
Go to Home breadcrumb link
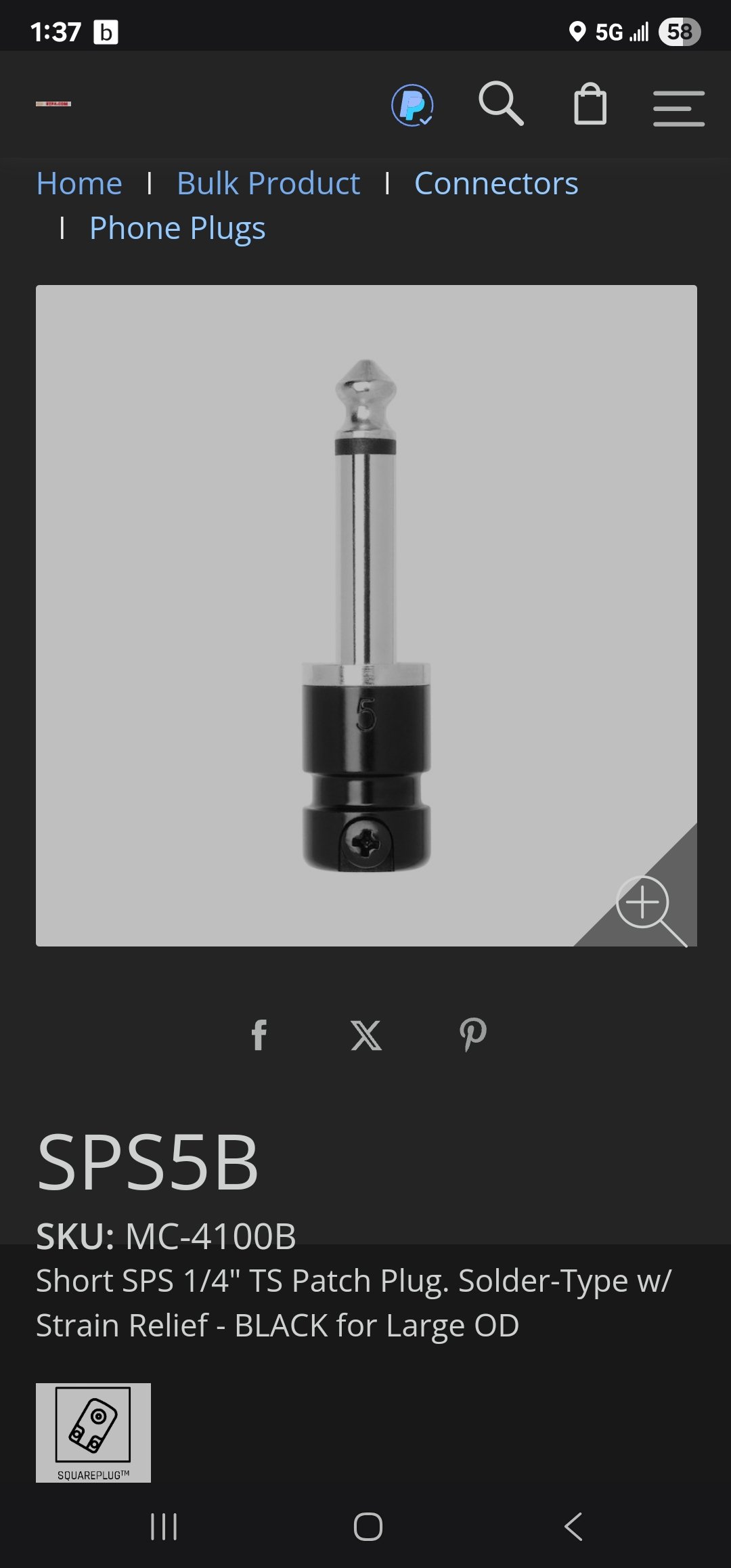coord(79,183)
